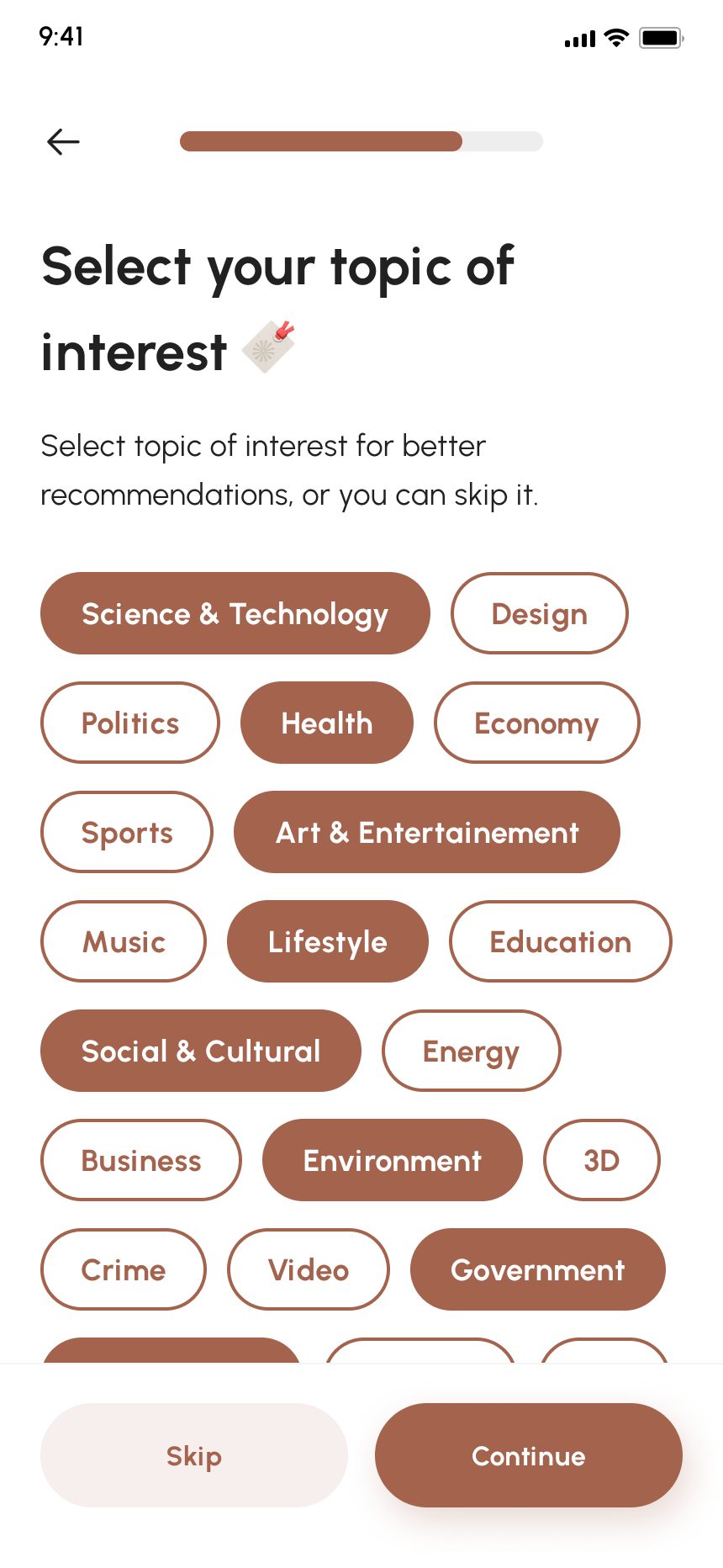Unselect Social & Cultural
Screen dimensions: 723x1568
(x=200, y=1052)
